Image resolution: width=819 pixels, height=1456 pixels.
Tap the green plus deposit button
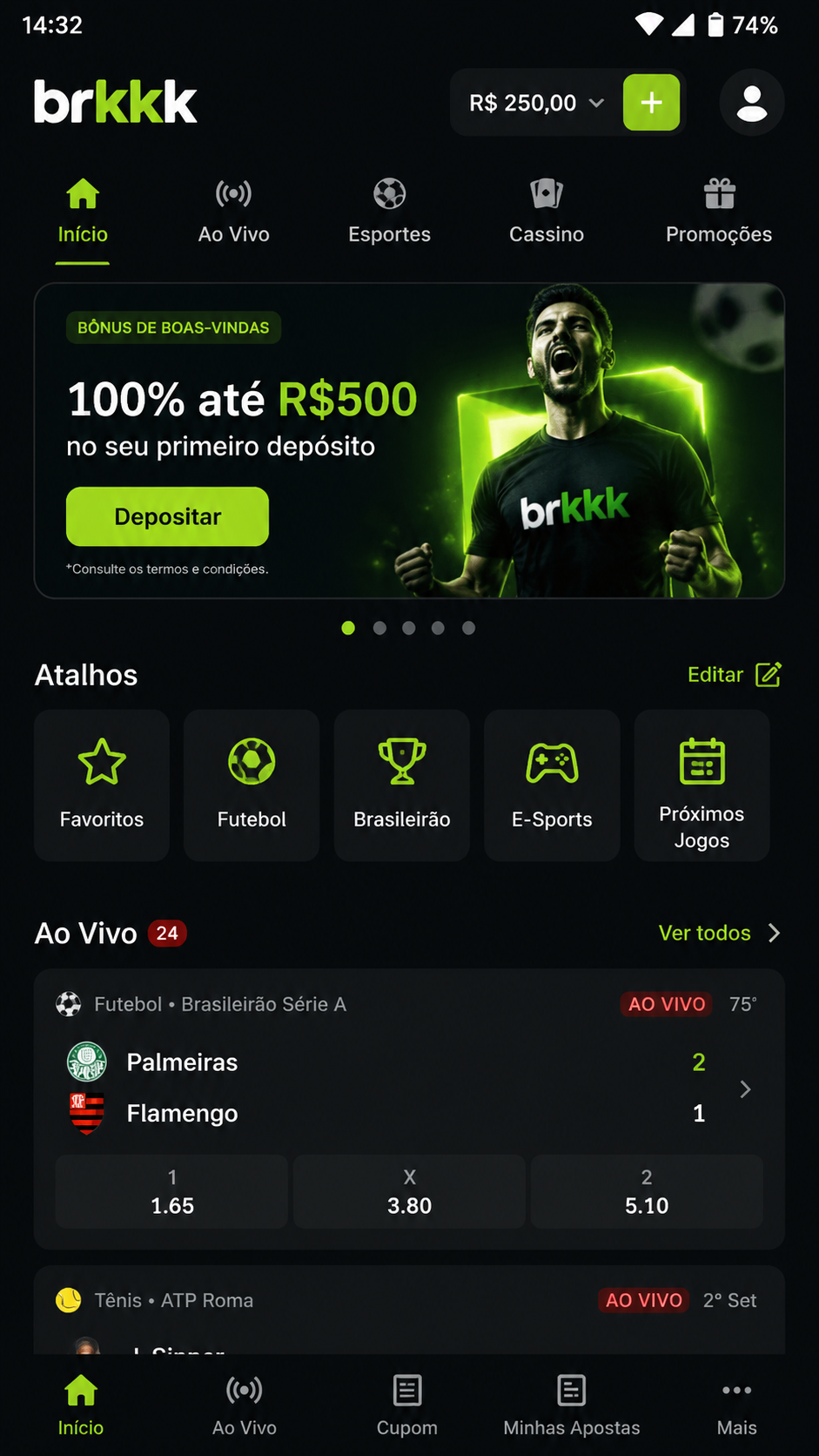coord(651,103)
